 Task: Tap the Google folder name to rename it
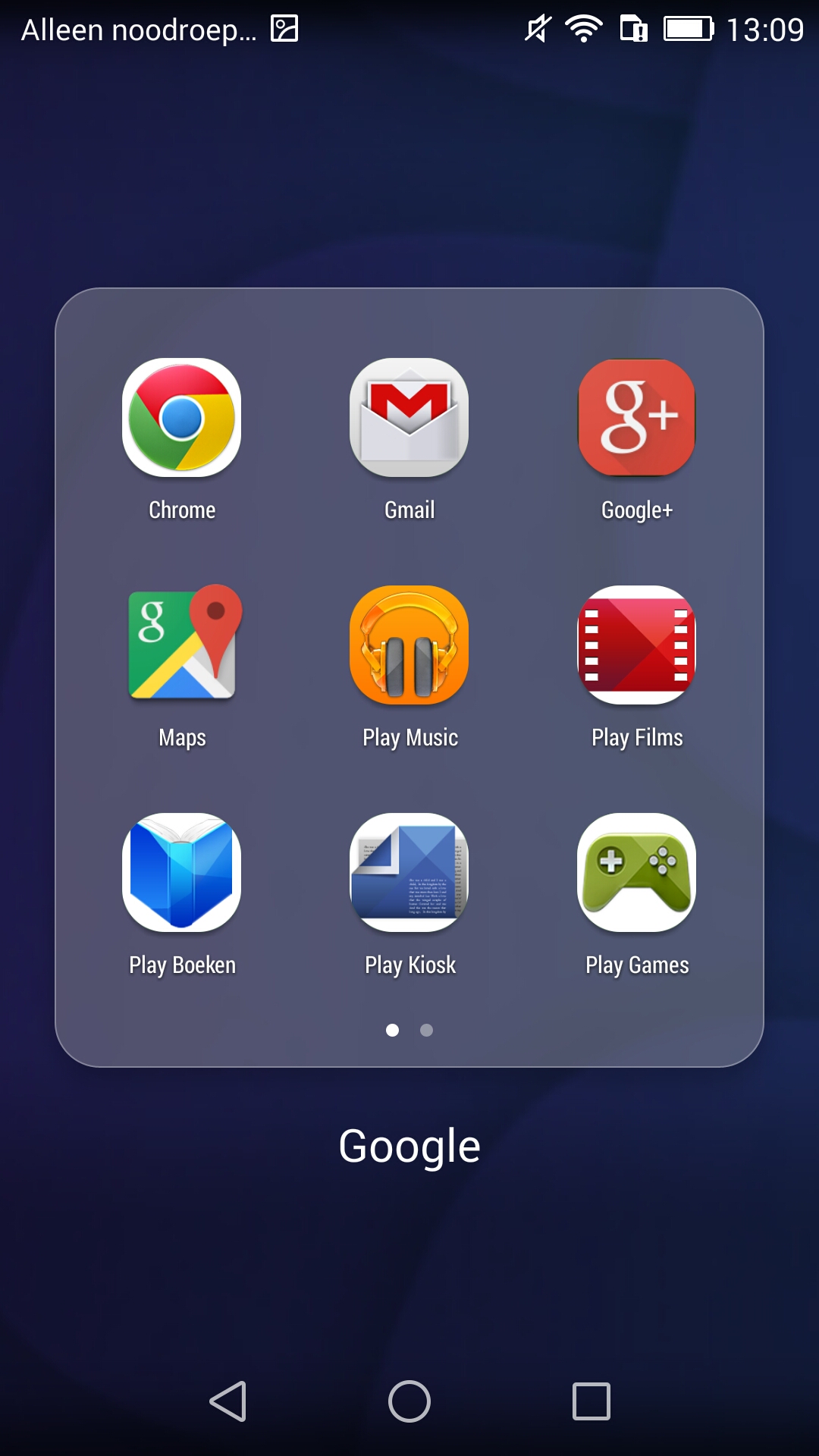(409, 1146)
